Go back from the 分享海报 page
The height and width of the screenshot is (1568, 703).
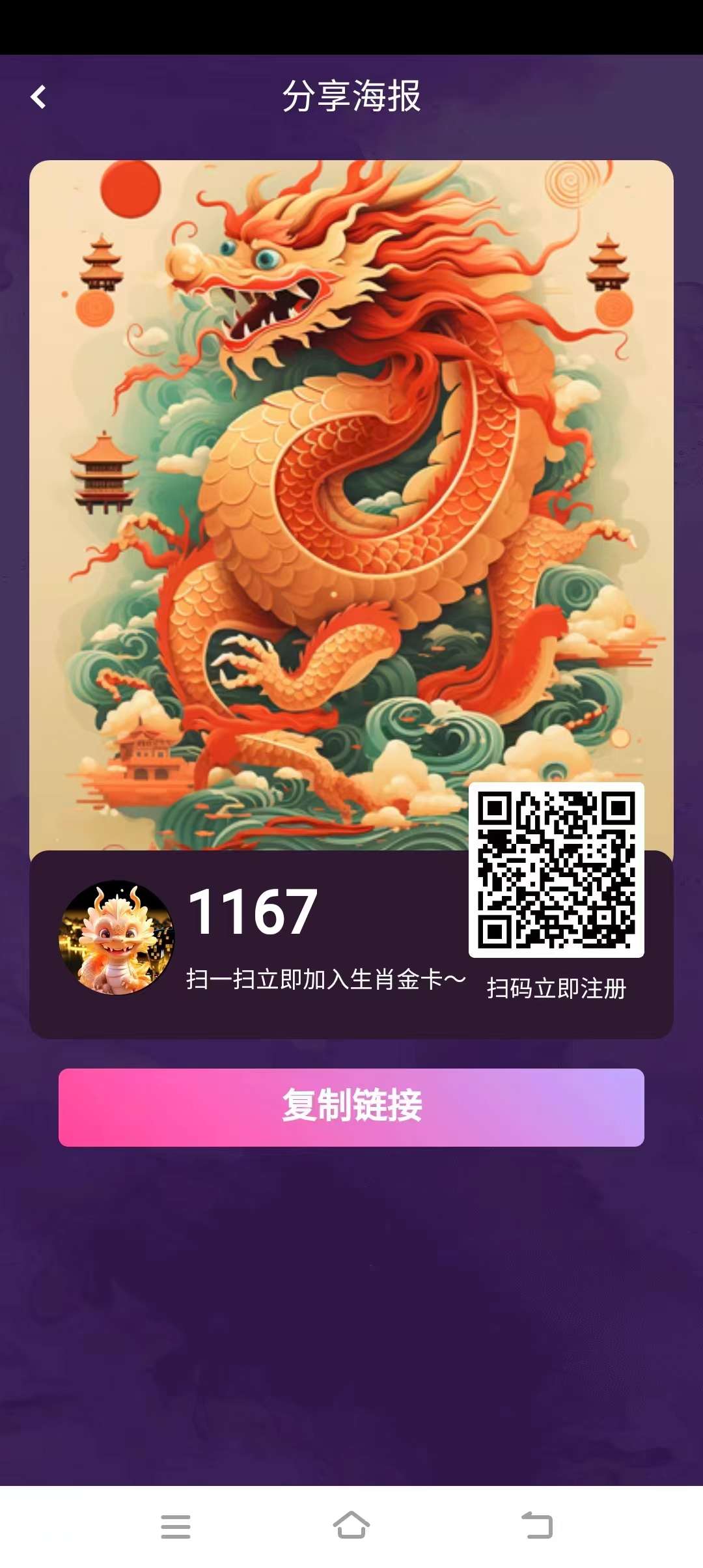[x=39, y=98]
